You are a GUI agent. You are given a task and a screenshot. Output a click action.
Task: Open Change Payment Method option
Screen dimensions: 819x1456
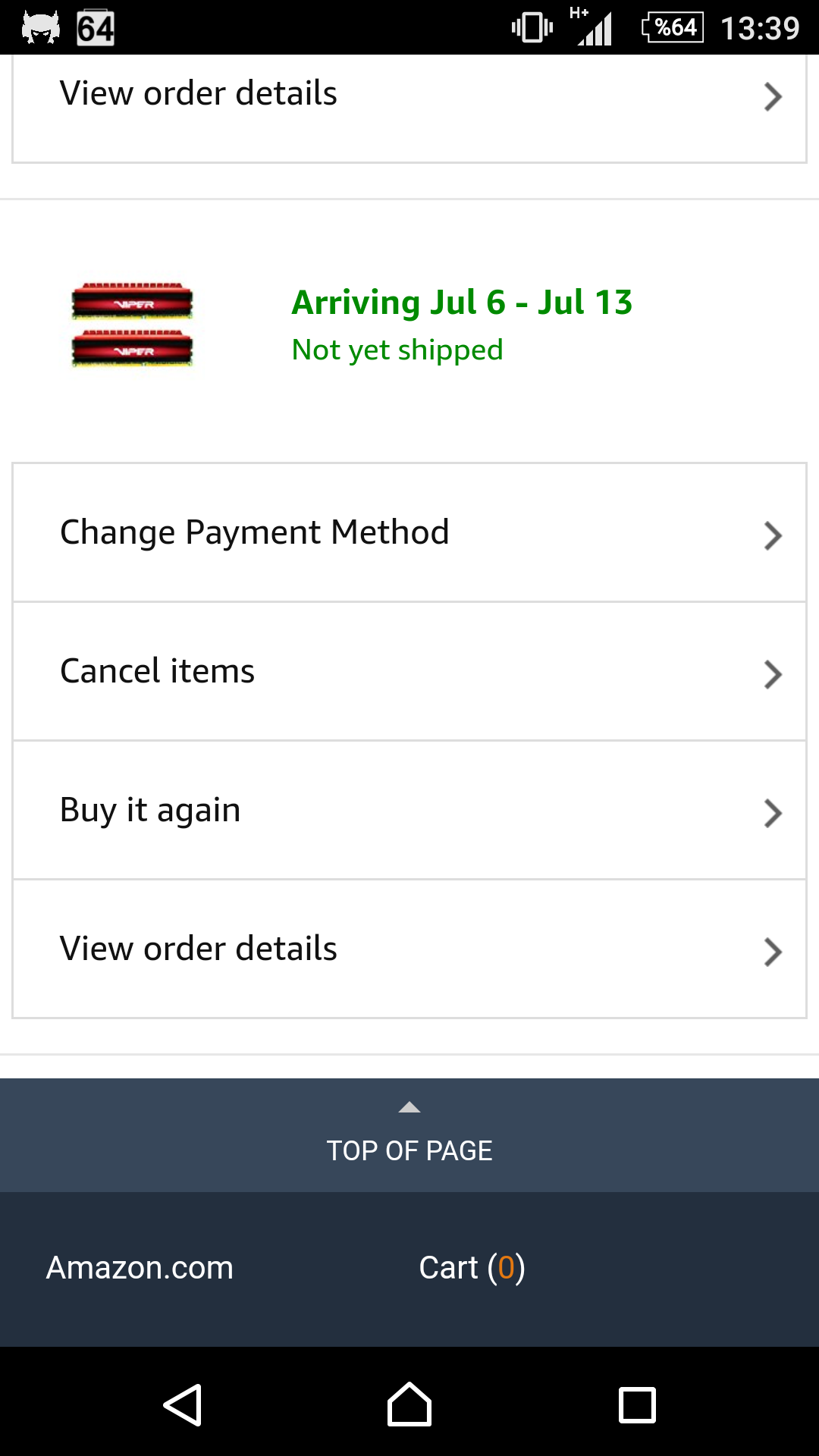[409, 532]
